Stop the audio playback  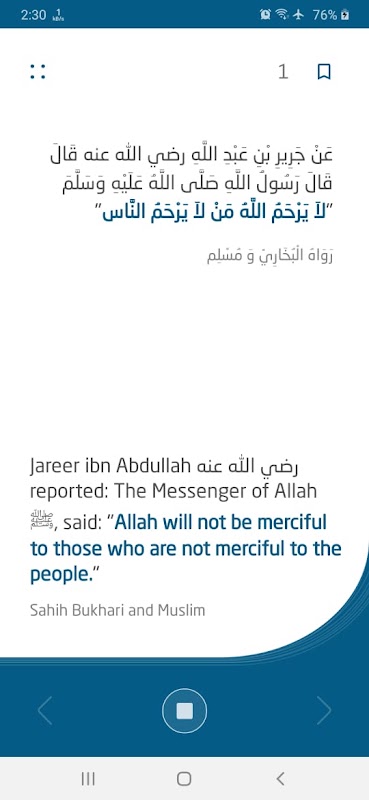click(x=184, y=710)
